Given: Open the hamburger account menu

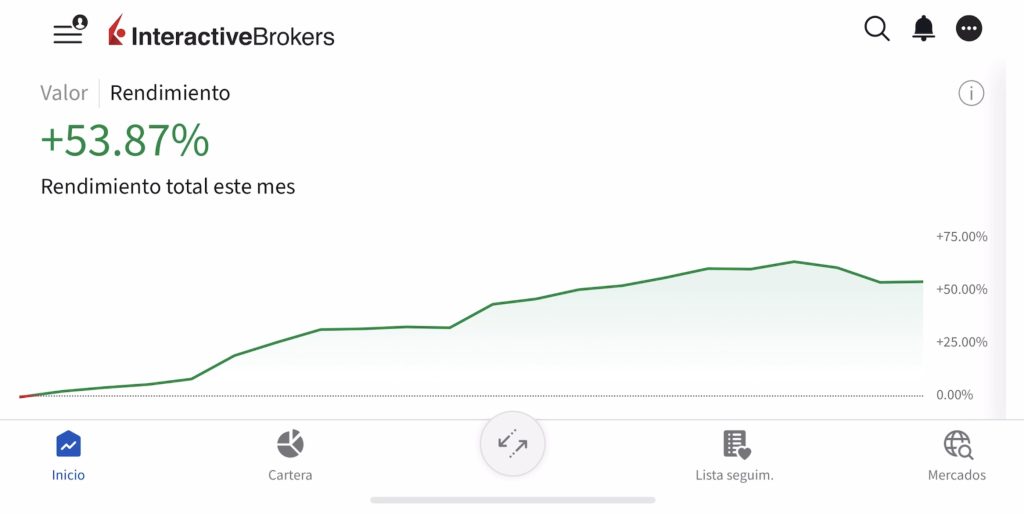Looking at the screenshot, I should pos(68,32).
